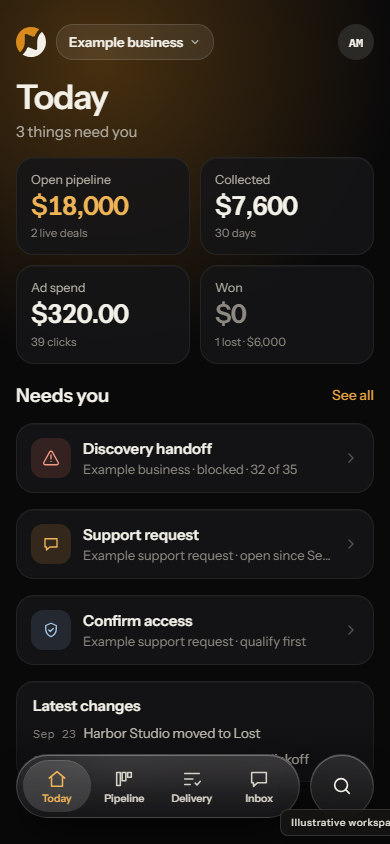Open the Open pipeline $18,000 card

point(103,206)
